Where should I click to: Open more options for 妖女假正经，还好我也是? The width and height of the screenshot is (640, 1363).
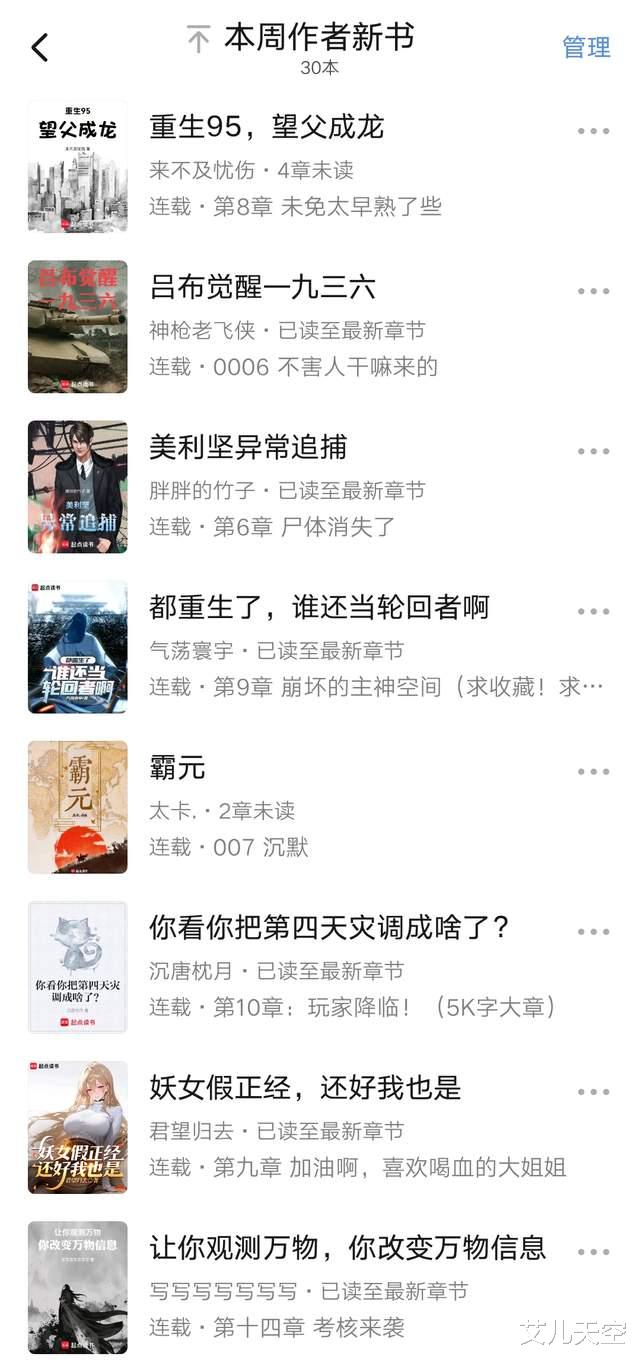pyautogui.click(x=593, y=1091)
